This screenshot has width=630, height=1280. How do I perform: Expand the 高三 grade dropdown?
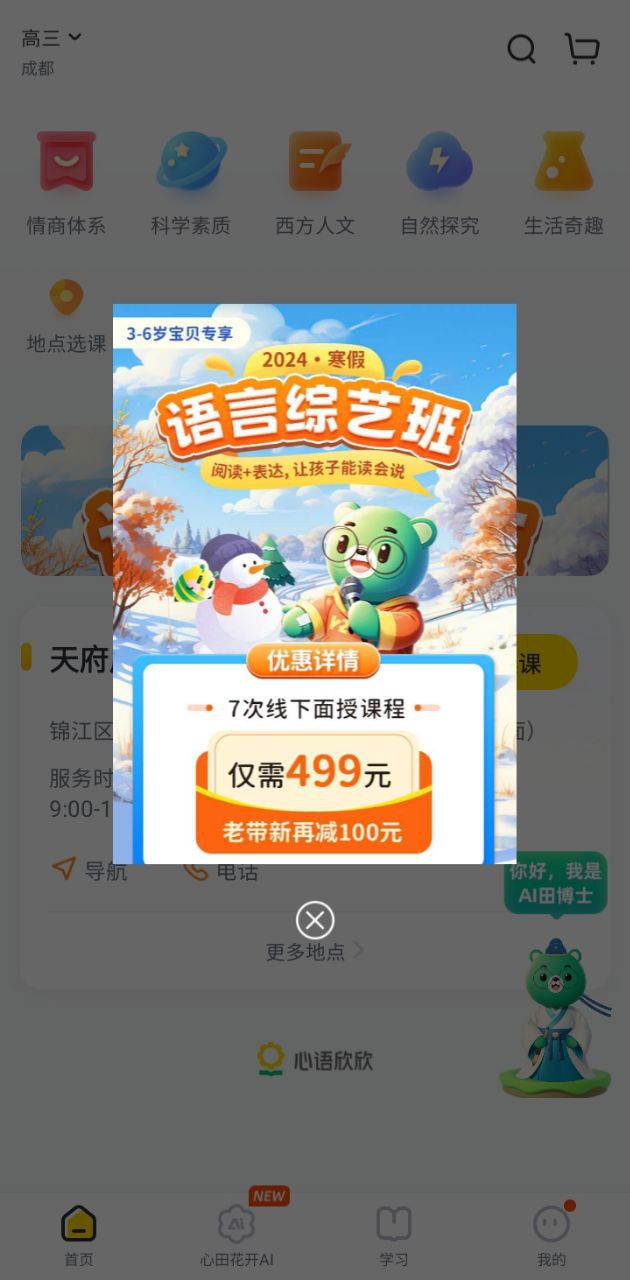[52, 38]
